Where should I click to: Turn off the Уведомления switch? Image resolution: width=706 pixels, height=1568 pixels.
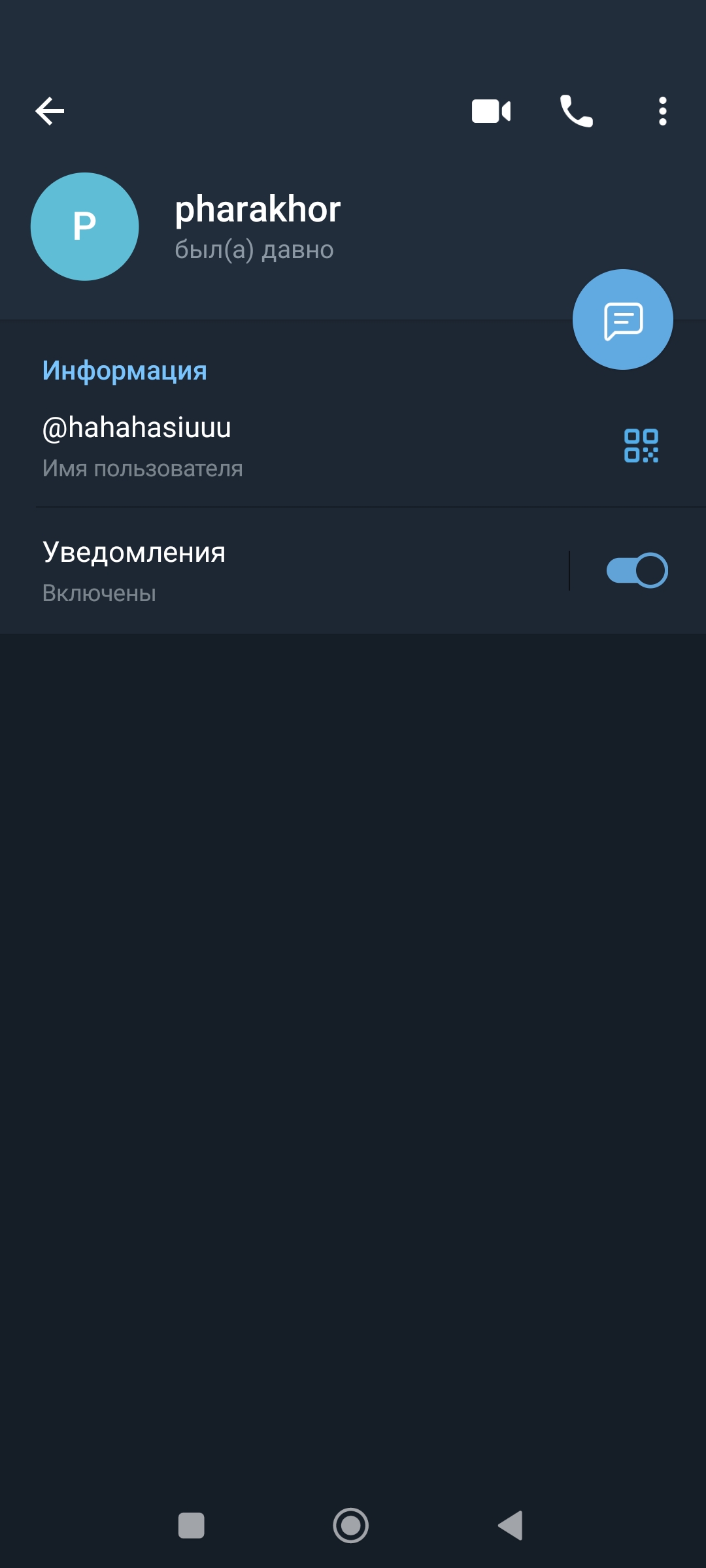tap(637, 570)
